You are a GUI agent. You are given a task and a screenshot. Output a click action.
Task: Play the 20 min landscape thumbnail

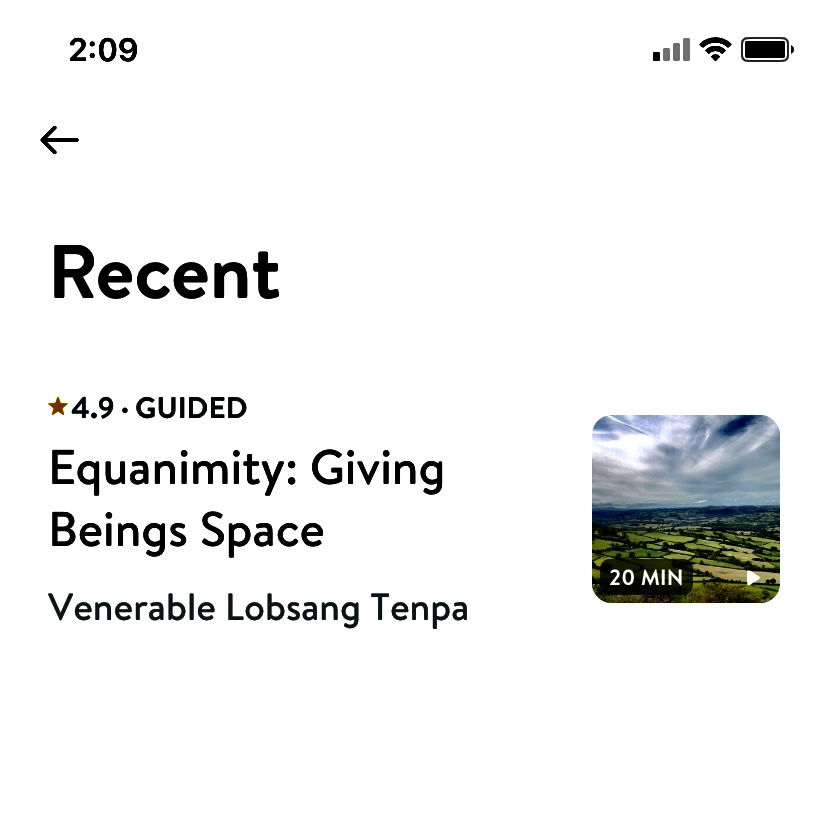pyautogui.click(x=685, y=509)
